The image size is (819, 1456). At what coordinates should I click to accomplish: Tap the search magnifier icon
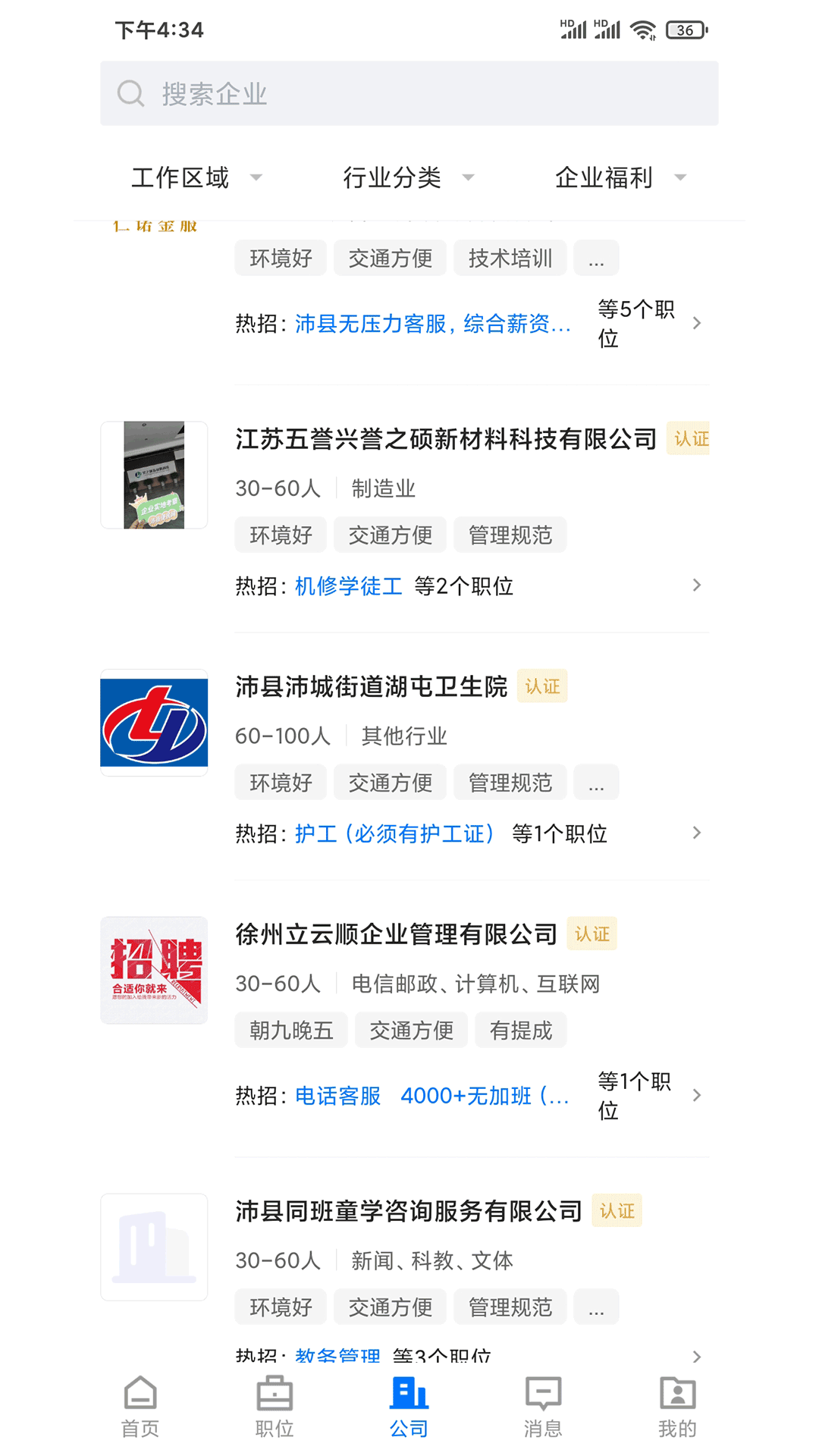tap(131, 93)
